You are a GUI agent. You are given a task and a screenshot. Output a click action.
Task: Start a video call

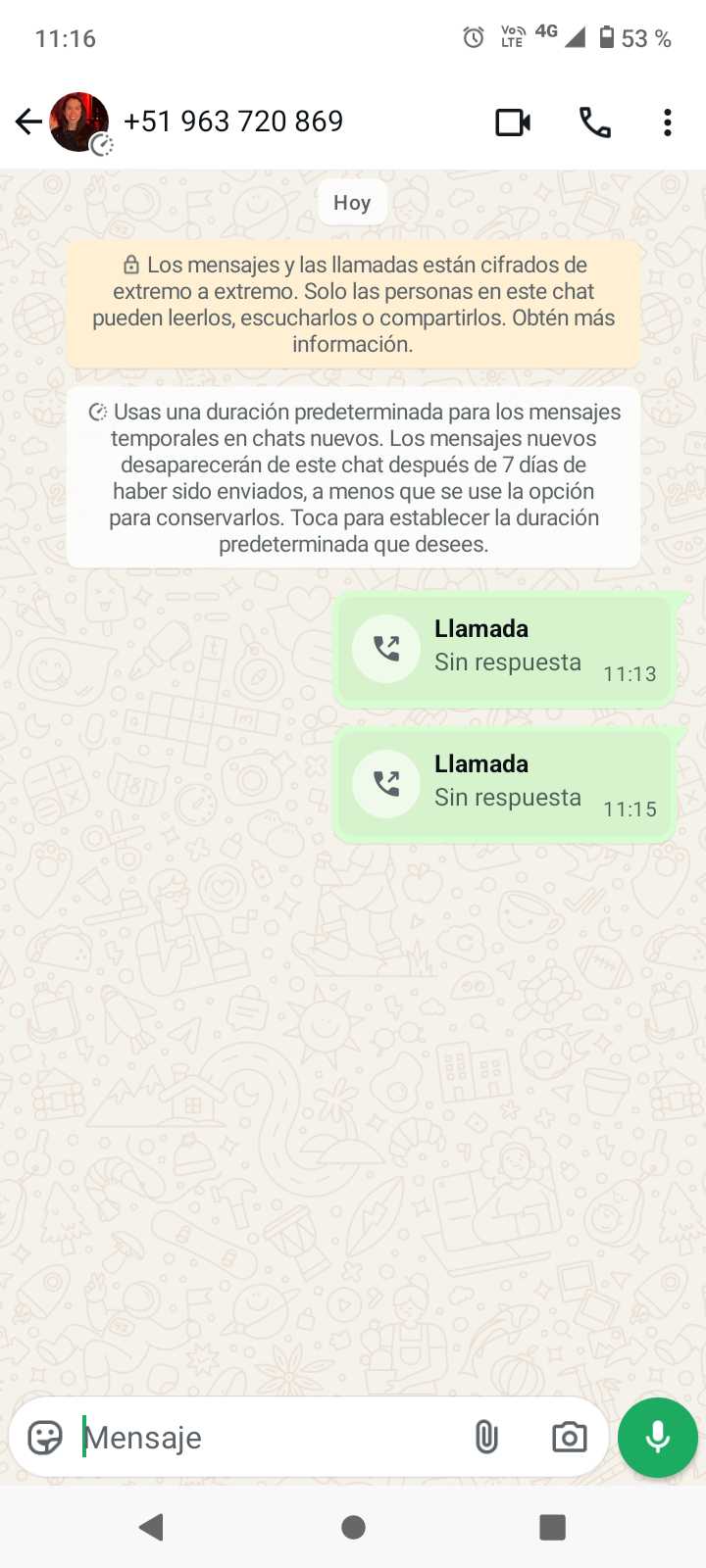point(513,122)
